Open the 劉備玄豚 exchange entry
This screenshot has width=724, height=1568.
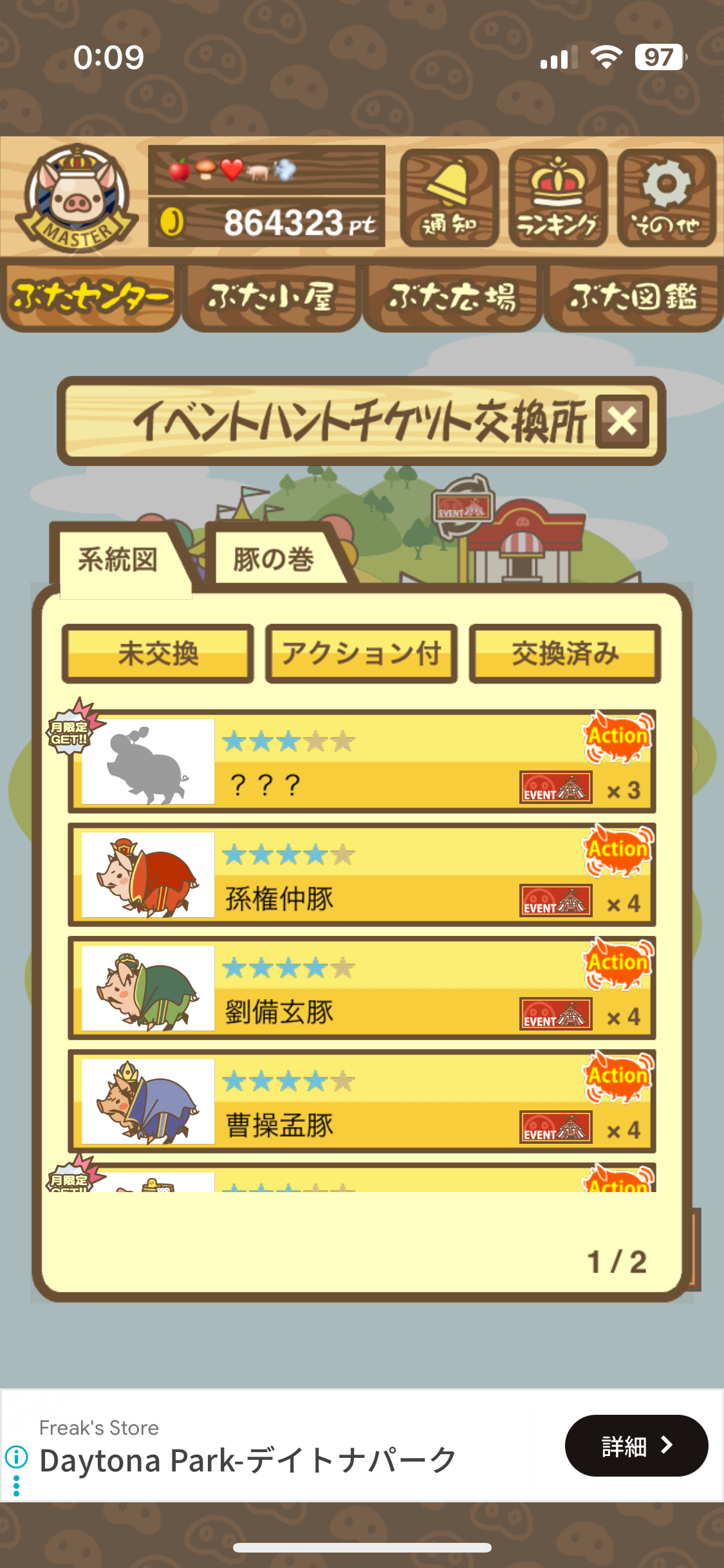click(362, 988)
